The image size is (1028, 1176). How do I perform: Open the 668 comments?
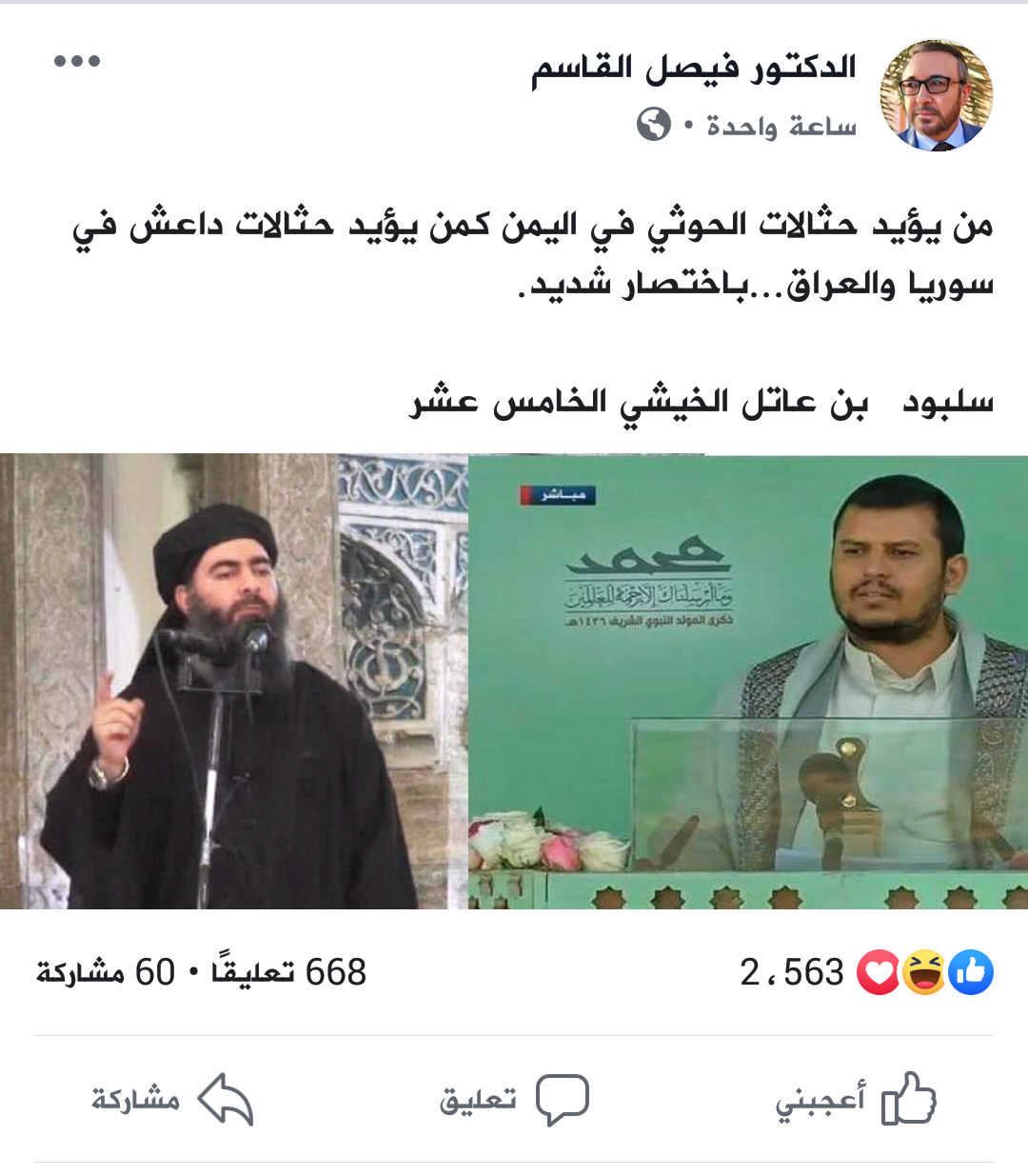pos(288,972)
